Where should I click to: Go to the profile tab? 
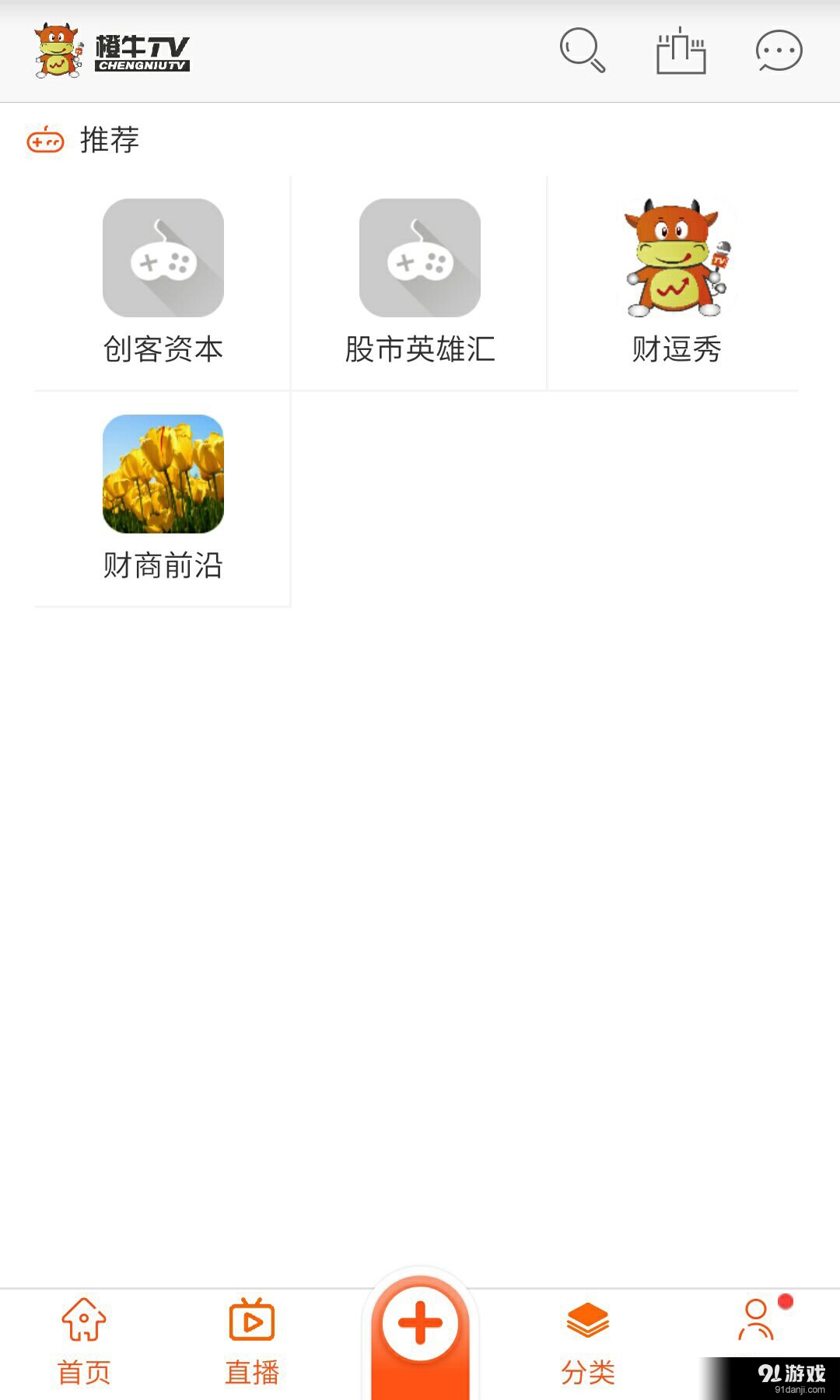coord(756,1321)
